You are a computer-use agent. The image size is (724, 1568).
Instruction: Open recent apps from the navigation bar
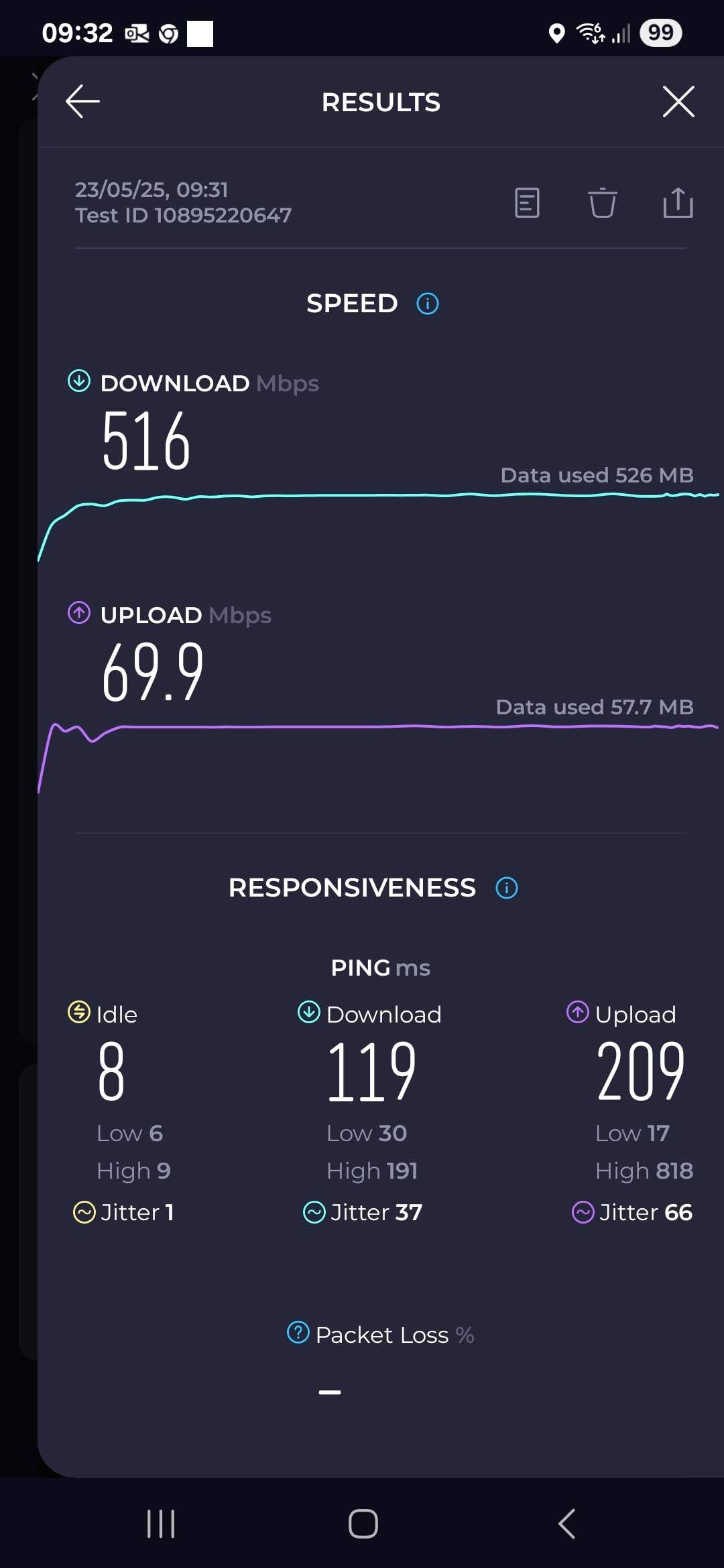coord(161,1524)
